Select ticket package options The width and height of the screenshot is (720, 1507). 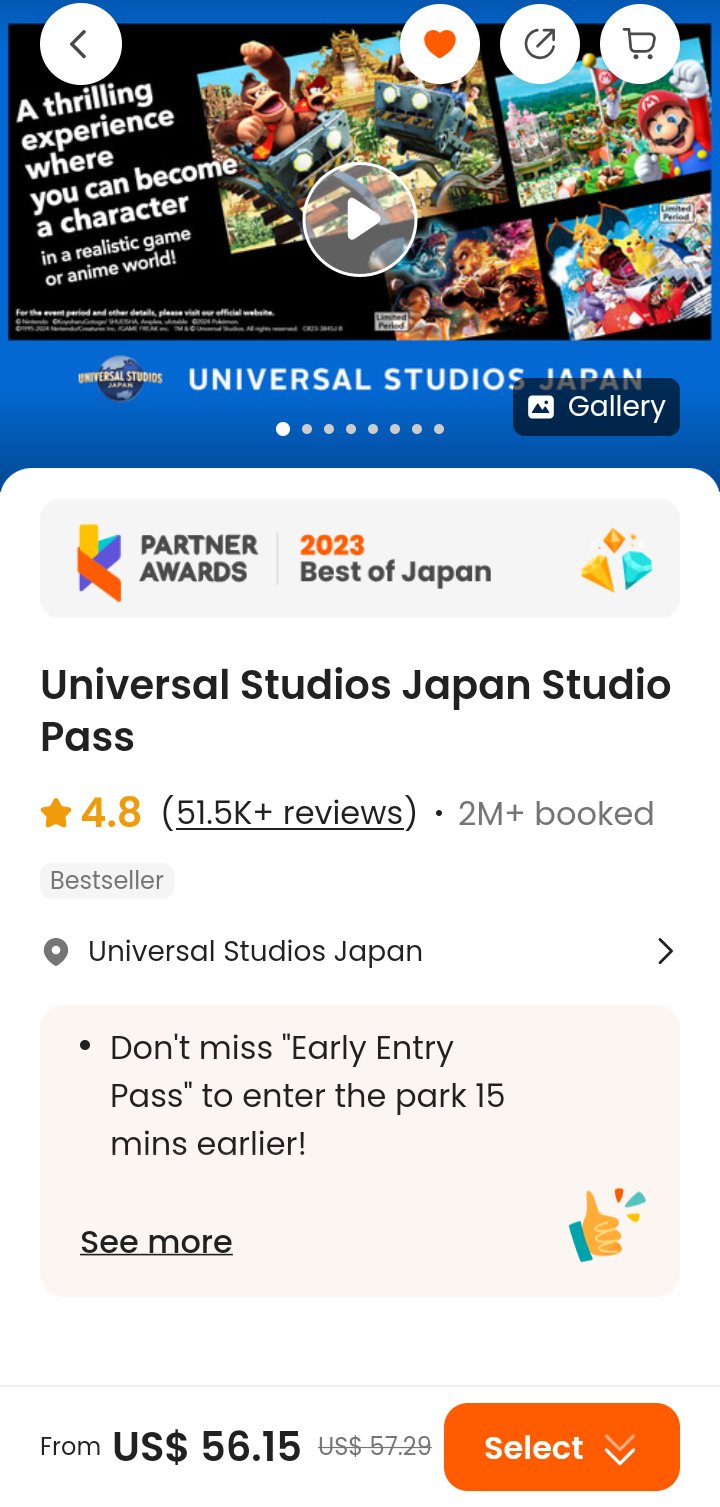561,1447
